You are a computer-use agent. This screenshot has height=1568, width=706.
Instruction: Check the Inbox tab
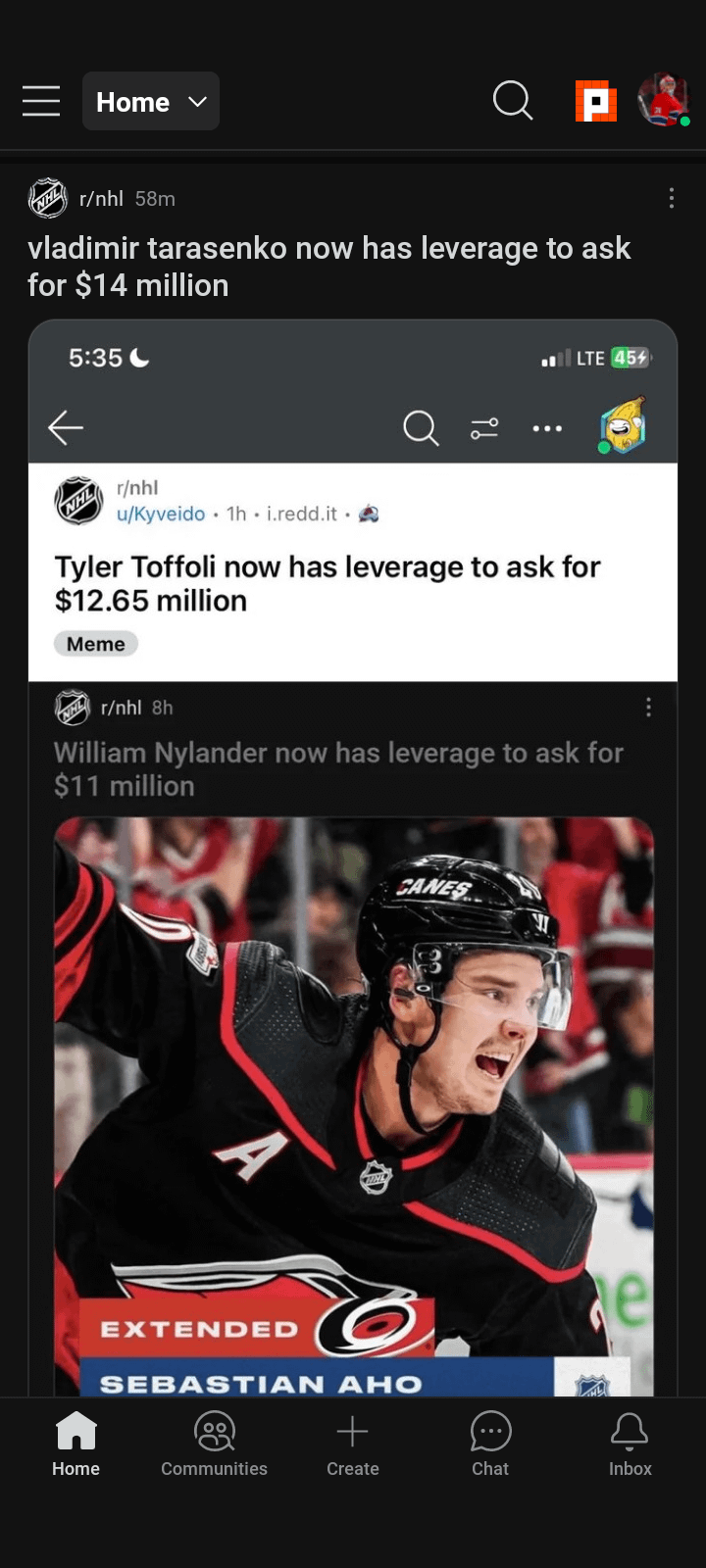630,1444
